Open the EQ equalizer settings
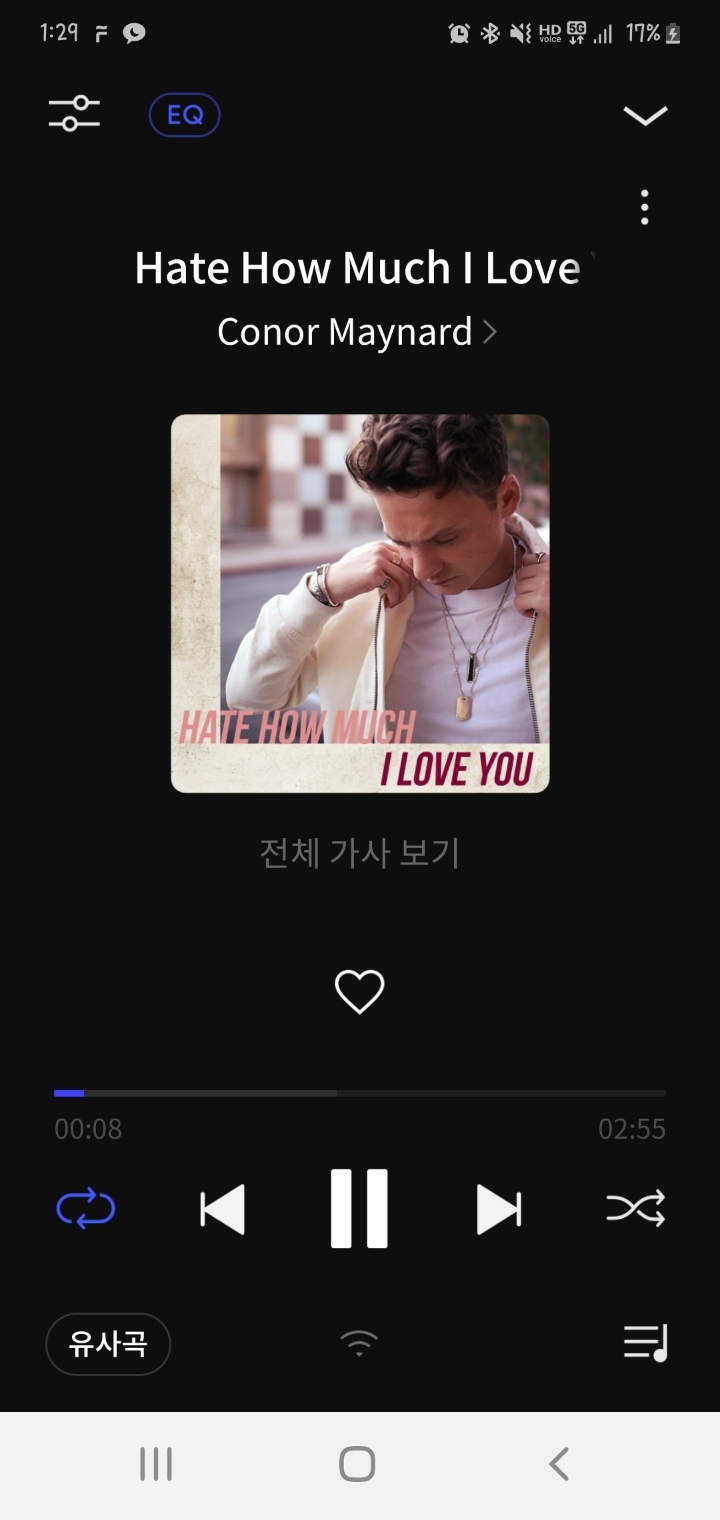Screen dimensions: 720x1520 pos(184,115)
